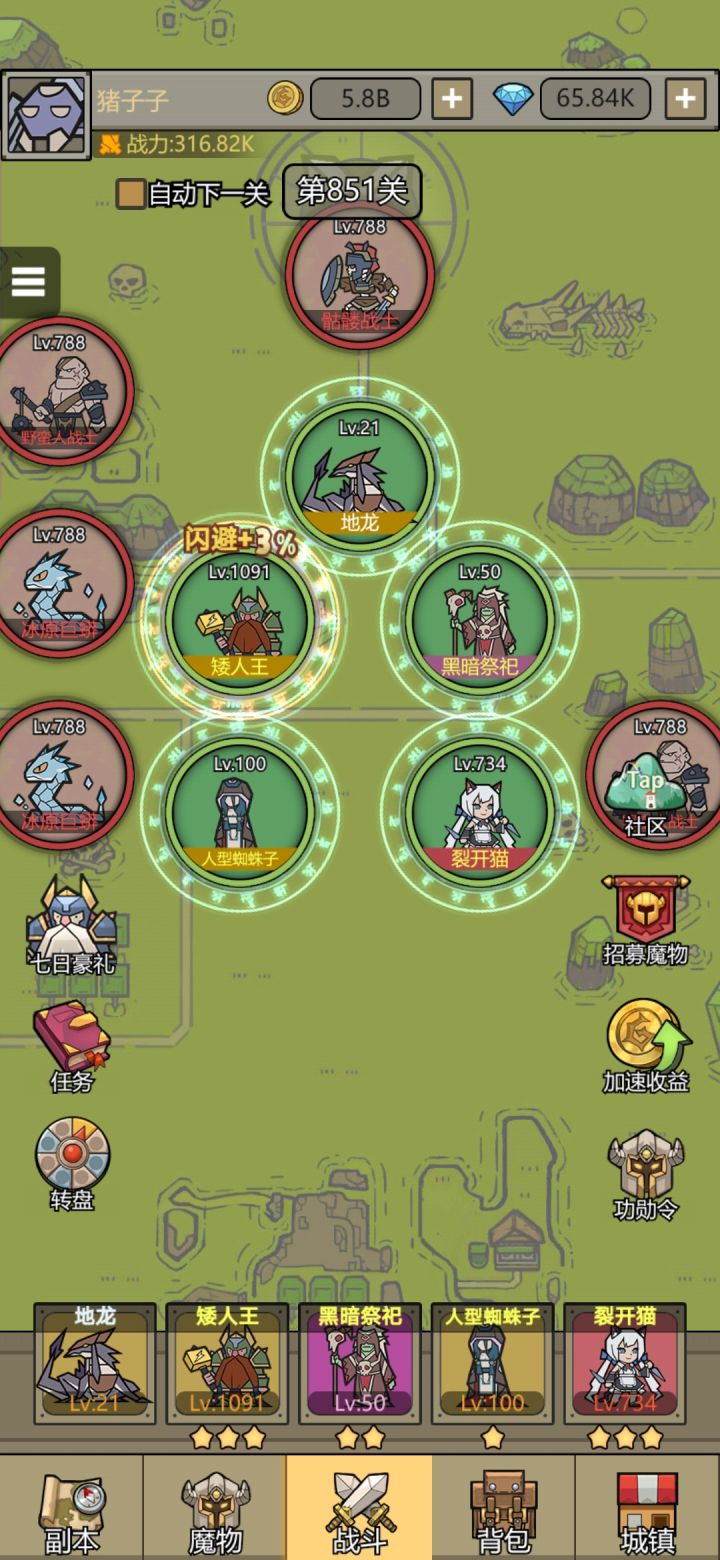This screenshot has height=1560, width=720.
Task: Open the 功勋令 merit pass icon
Action: click(x=644, y=1165)
